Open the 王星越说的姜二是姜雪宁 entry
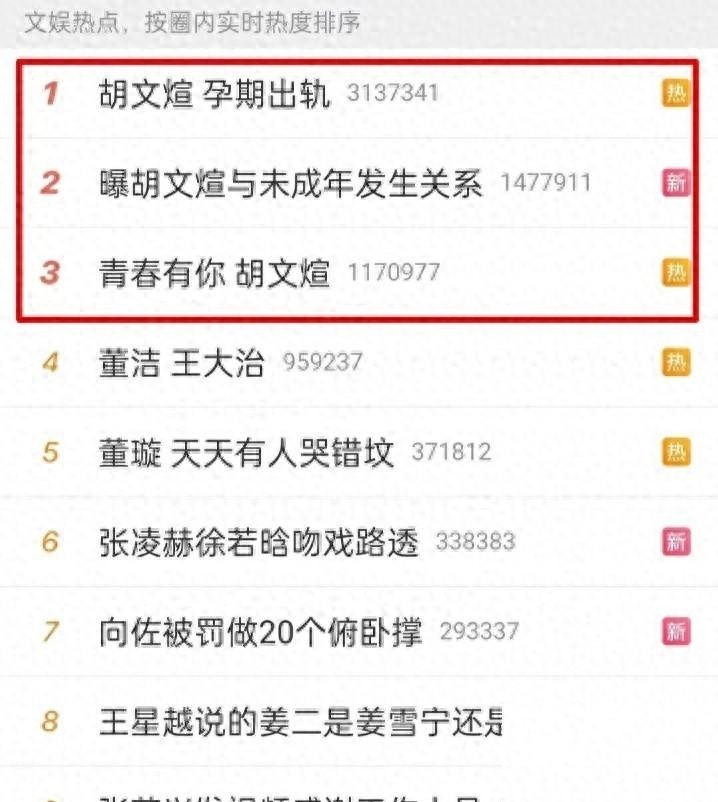Image resolution: width=718 pixels, height=802 pixels. (x=300, y=721)
